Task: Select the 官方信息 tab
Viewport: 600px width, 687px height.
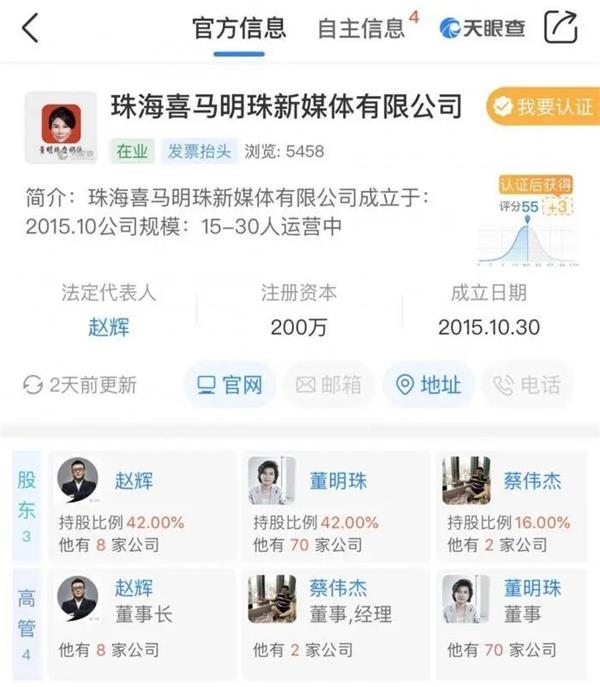Action: coord(239,28)
